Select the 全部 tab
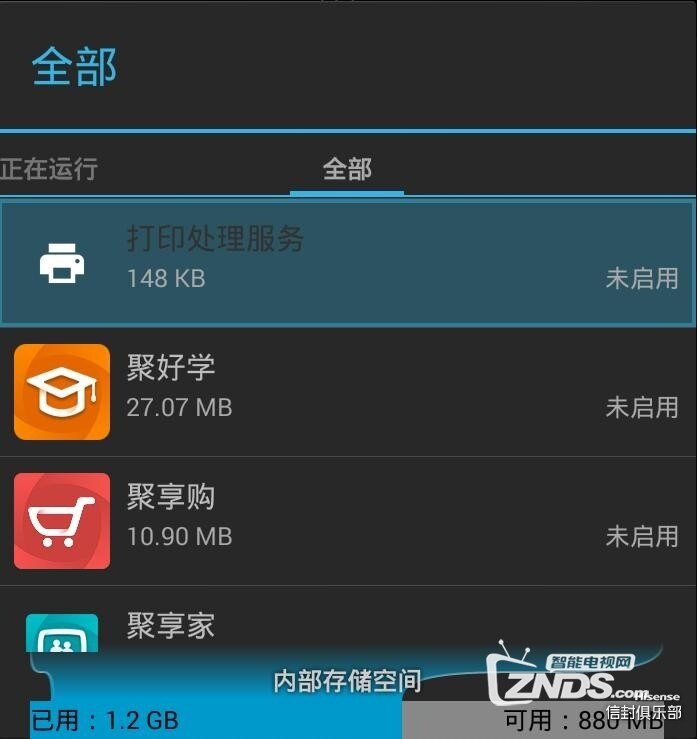This screenshot has height=739, width=697. point(347,169)
